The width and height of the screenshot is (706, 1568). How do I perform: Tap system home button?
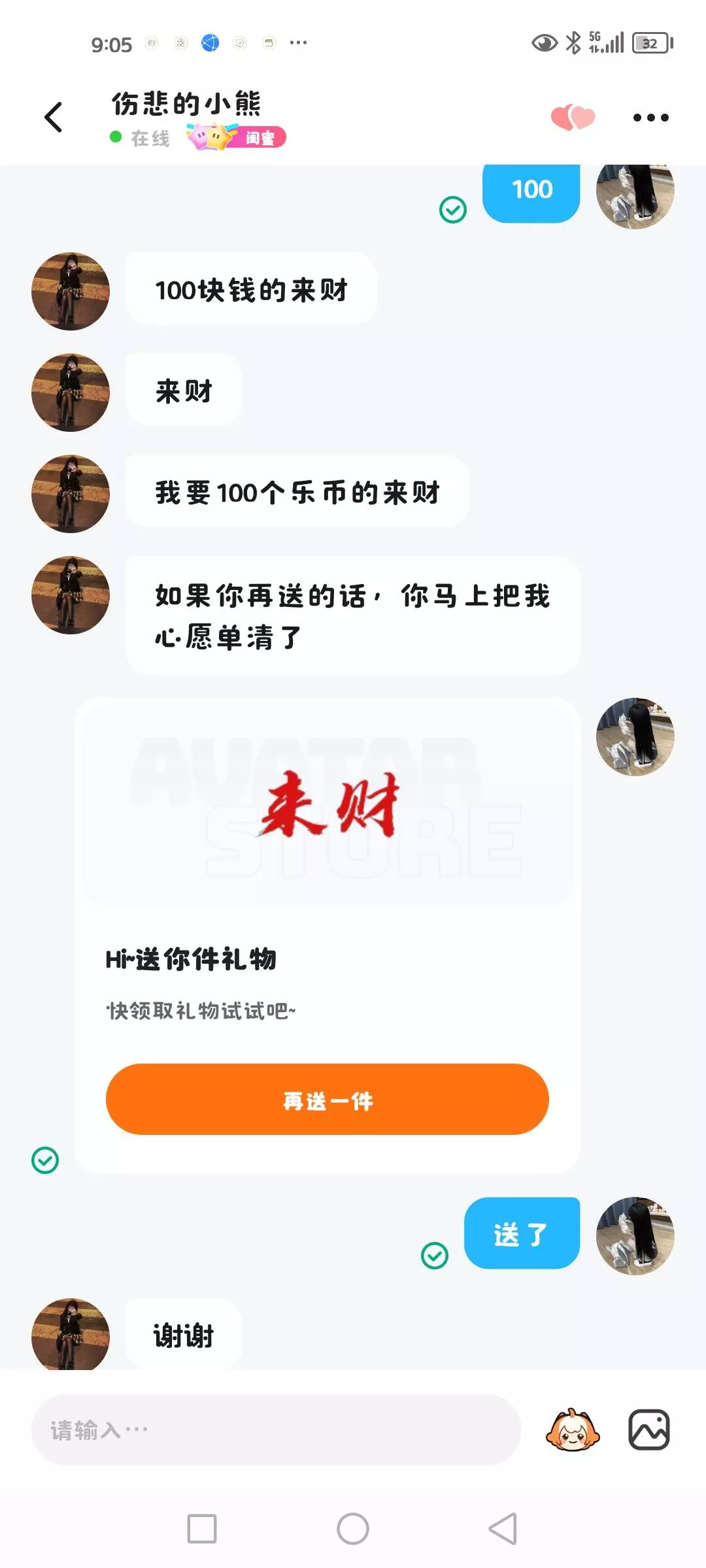[x=353, y=1529]
